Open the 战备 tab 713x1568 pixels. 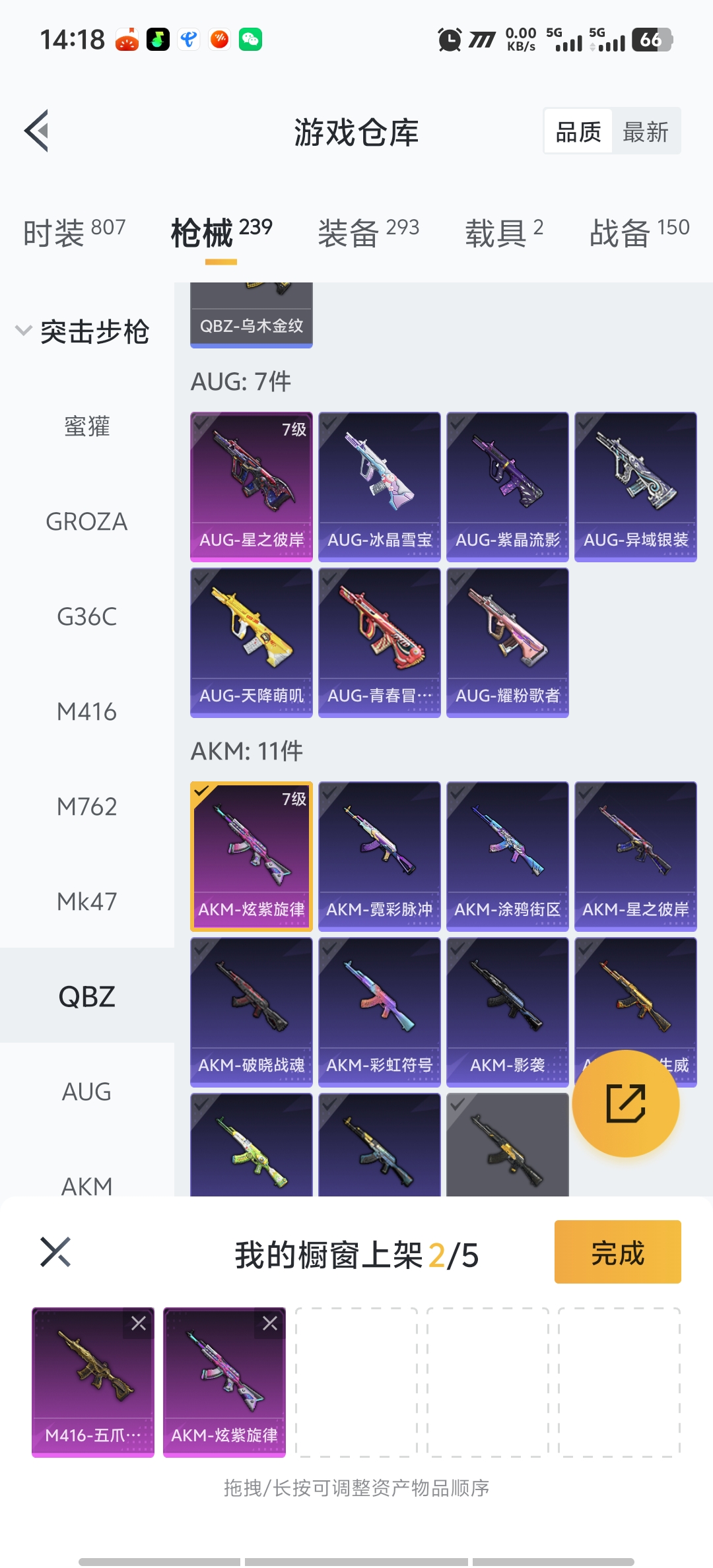tap(638, 232)
